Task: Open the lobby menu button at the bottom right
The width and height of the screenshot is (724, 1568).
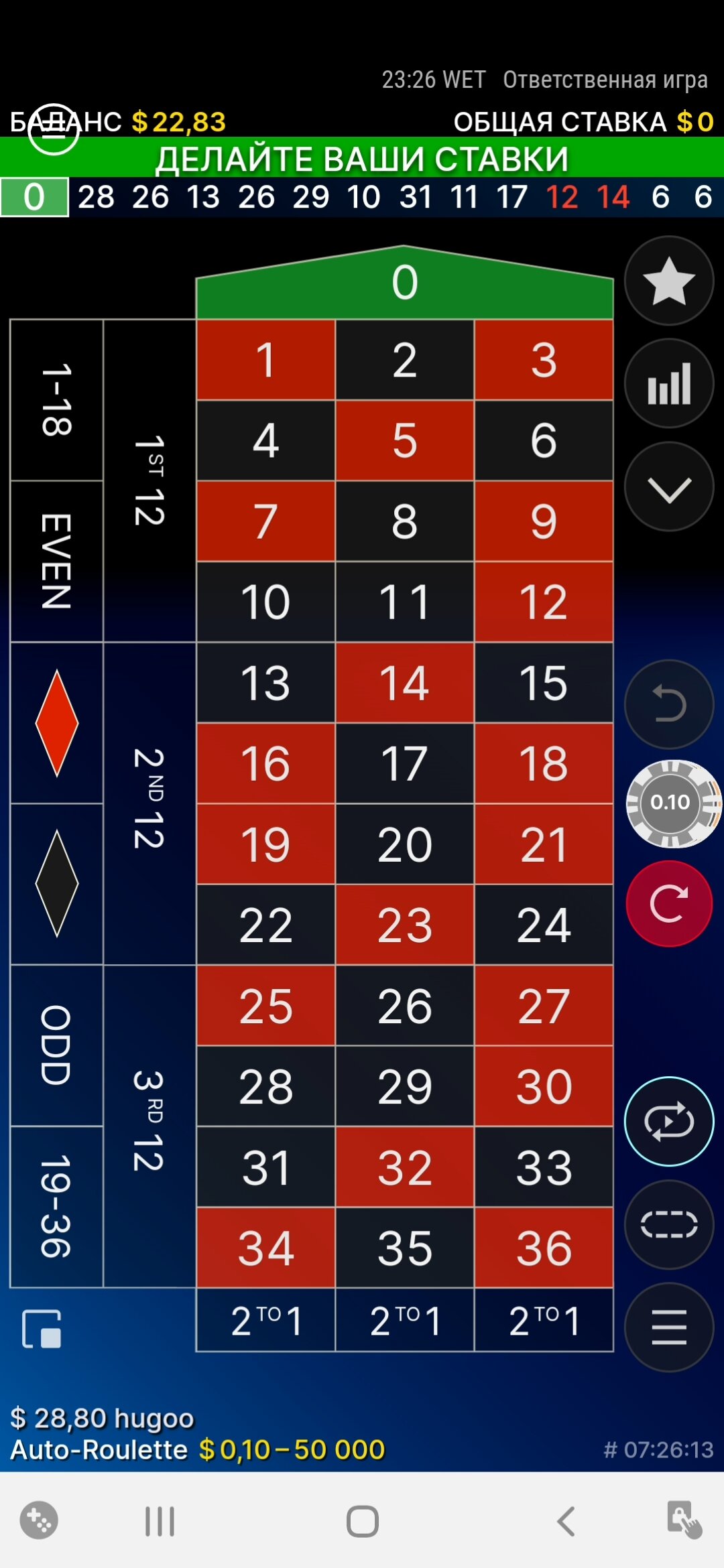Action: click(x=668, y=1327)
